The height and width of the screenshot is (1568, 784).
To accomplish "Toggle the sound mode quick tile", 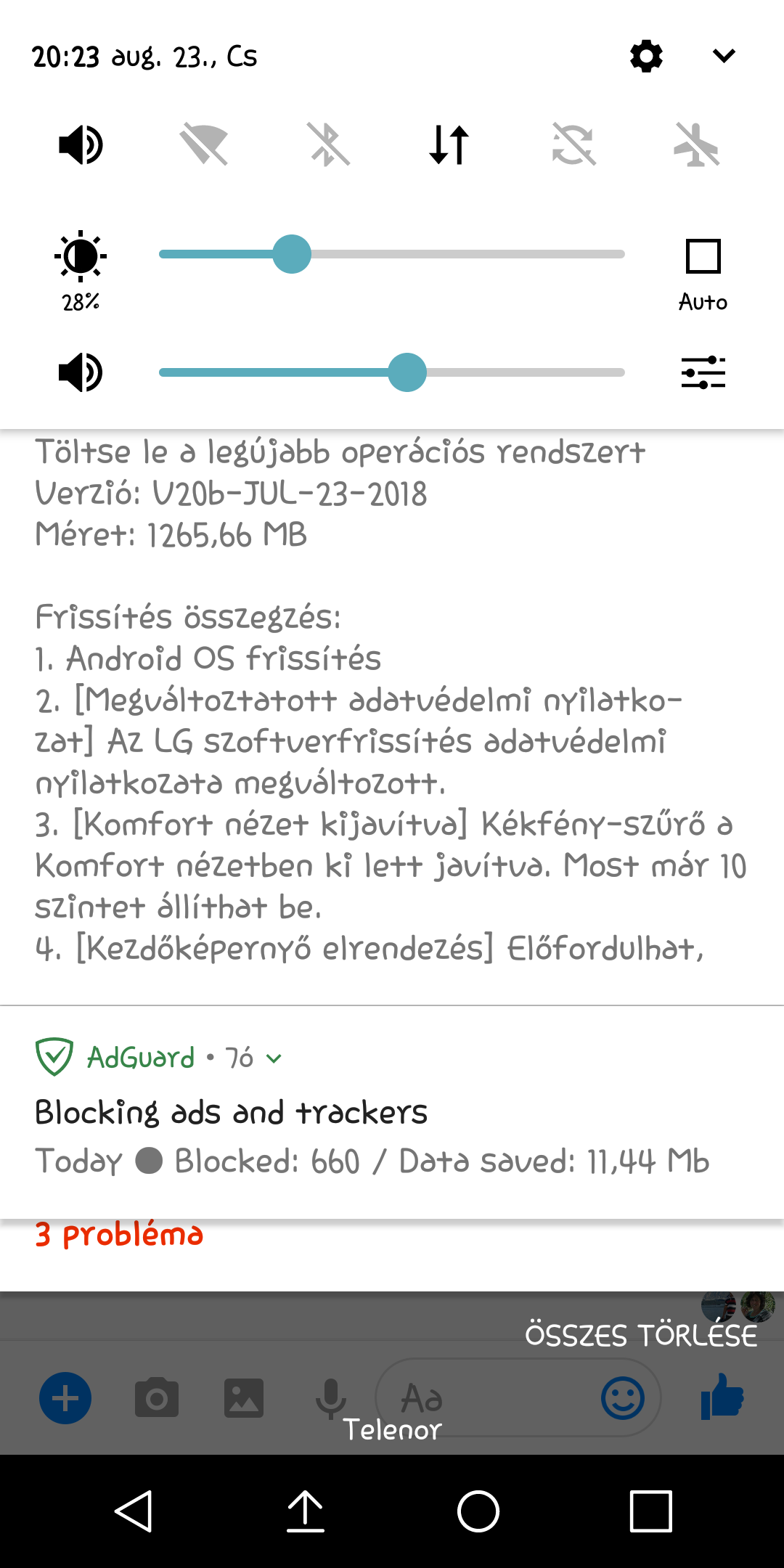I will coord(81,145).
